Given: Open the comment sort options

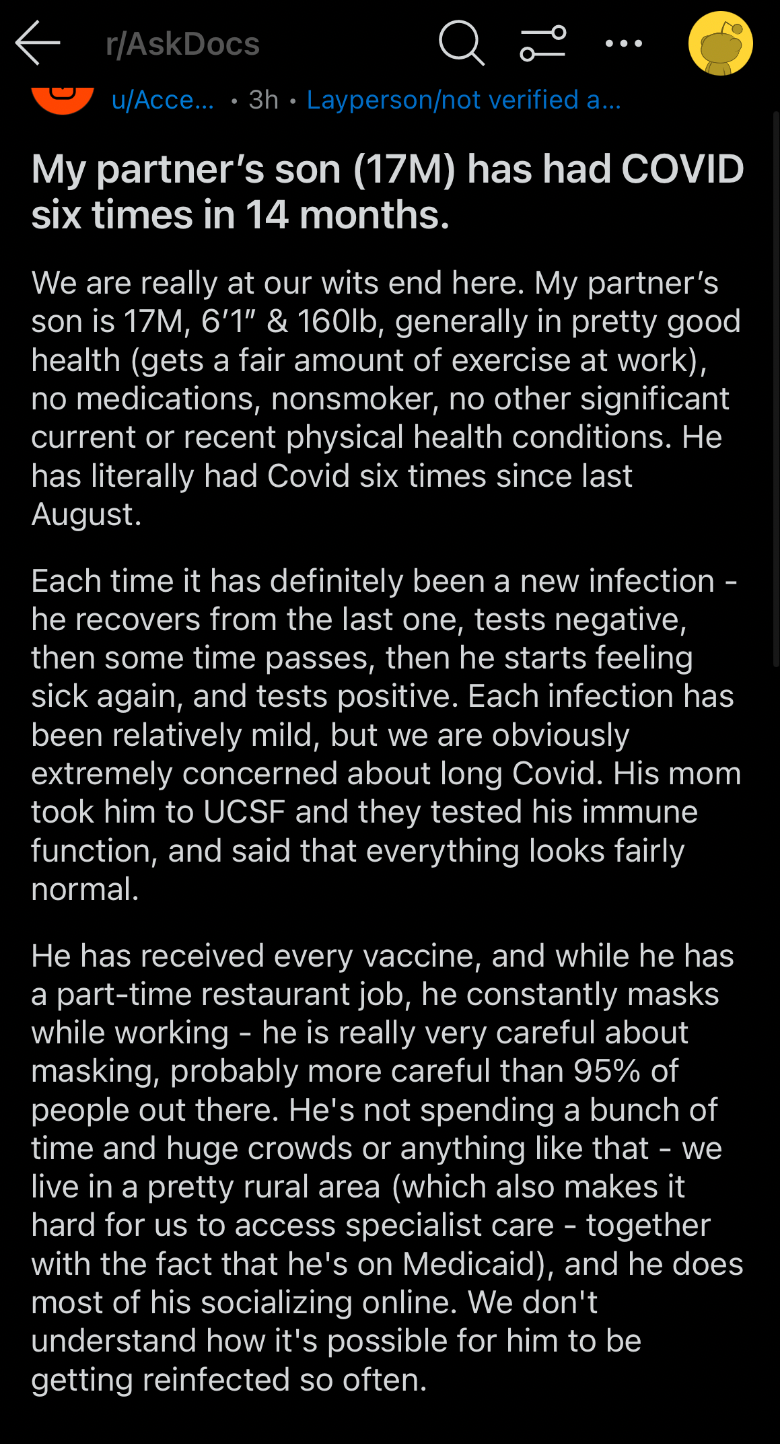Looking at the screenshot, I should point(543,43).
